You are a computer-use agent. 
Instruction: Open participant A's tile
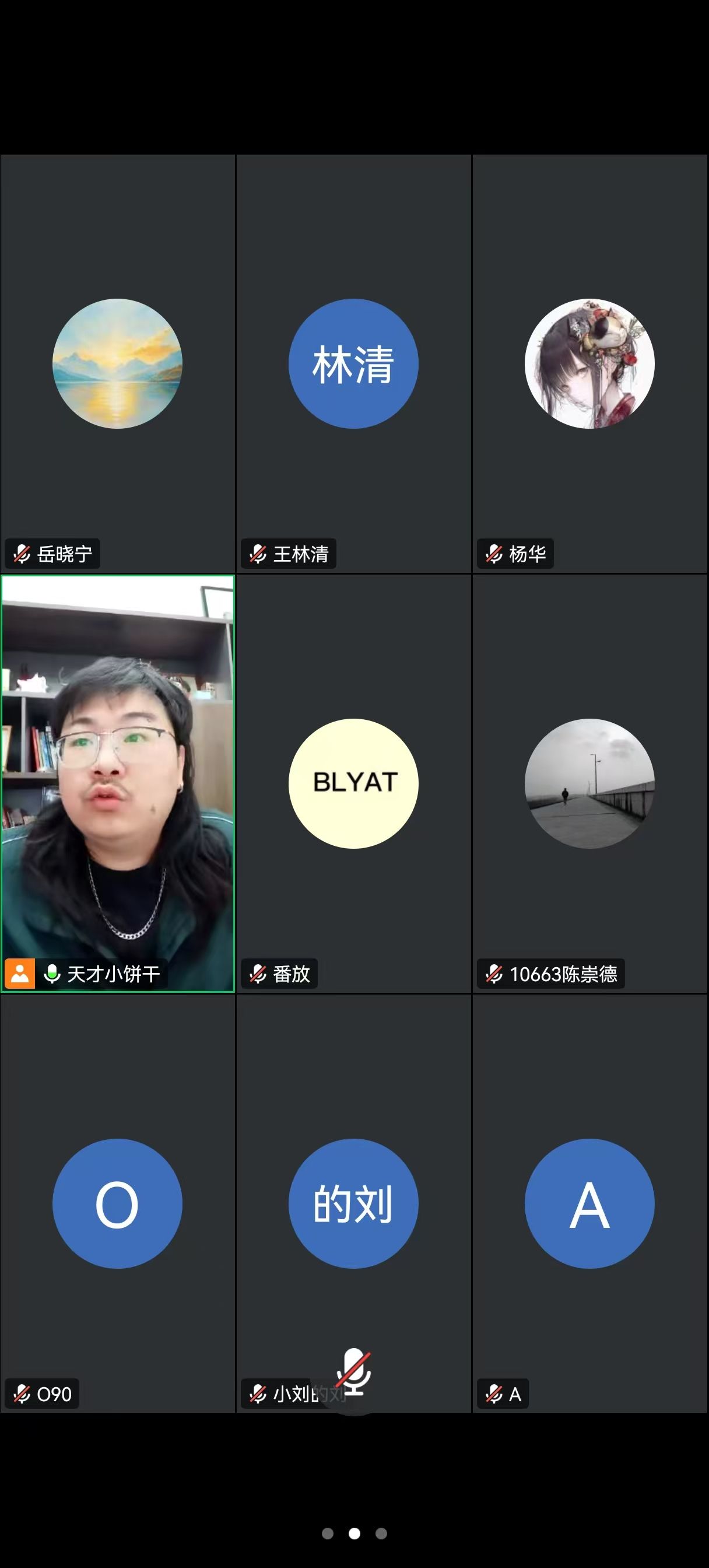[589, 1203]
